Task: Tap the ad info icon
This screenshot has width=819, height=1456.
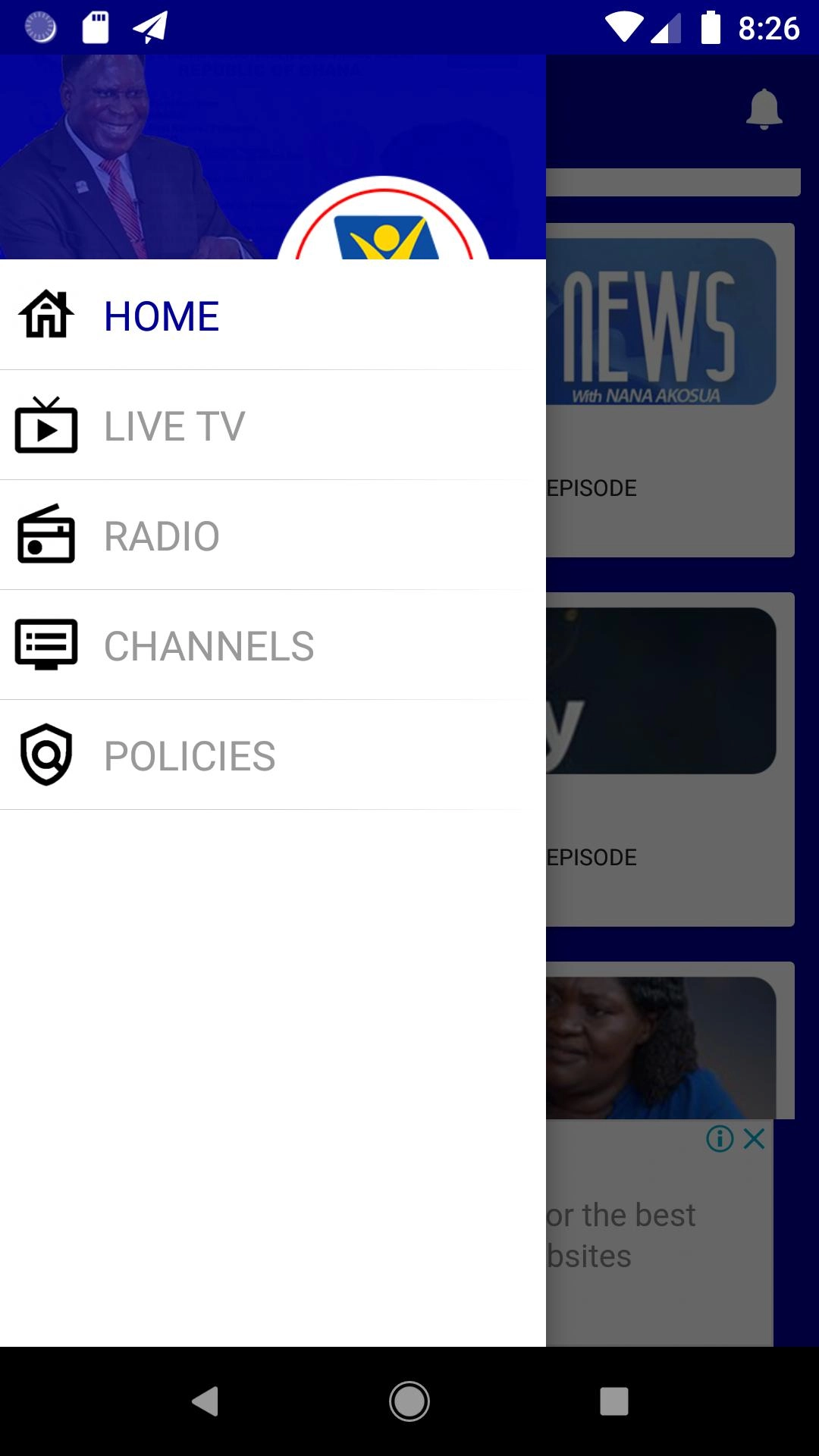Action: (720, 1138)
